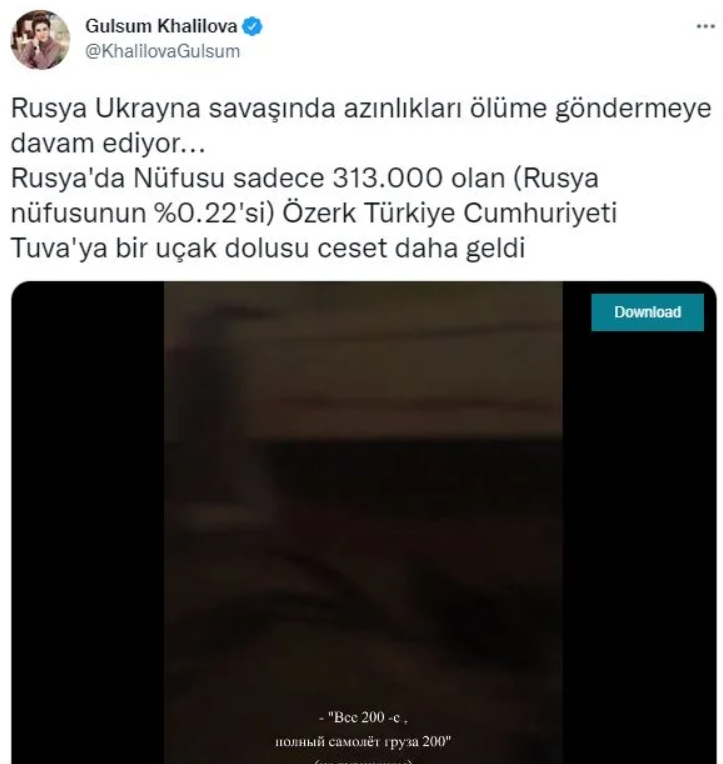Open Gulsum Khalilova's profile picture

point(40,39)
